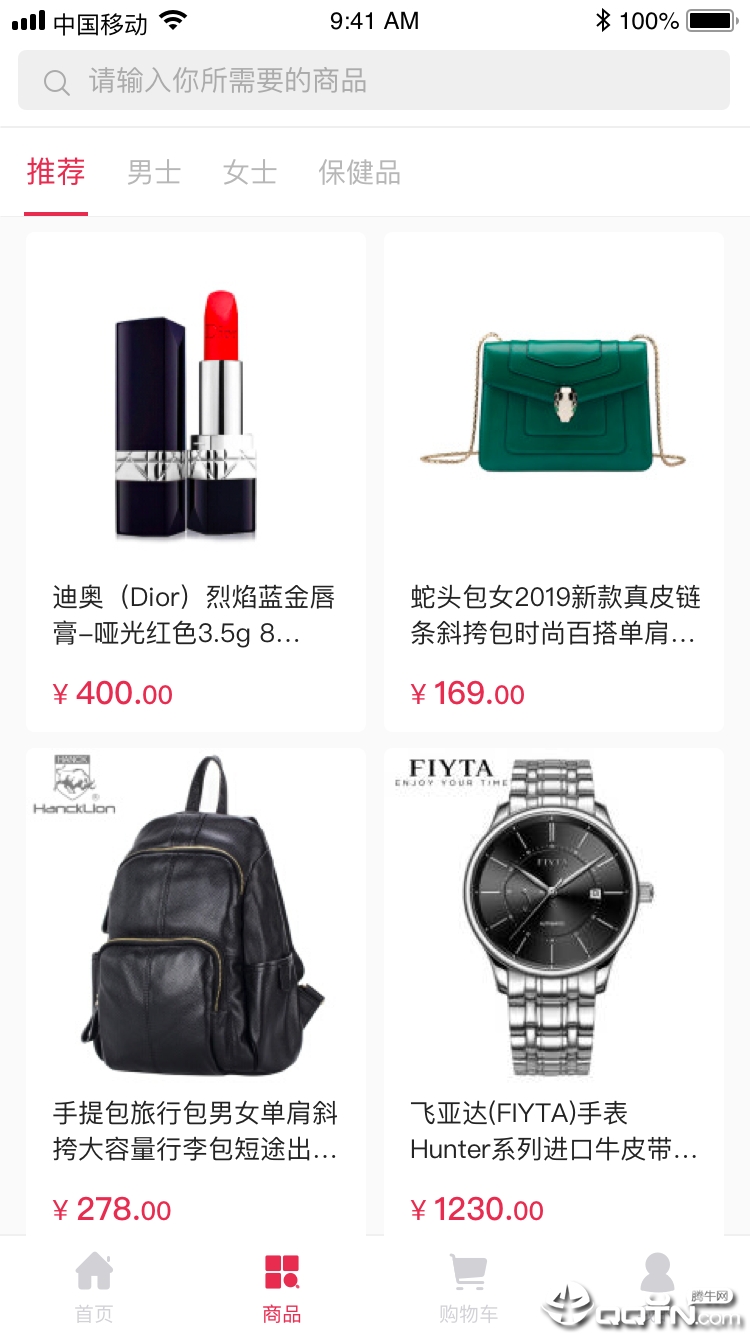Open the 保健品 category tab
The width and height of the screenshot is (750, 1334).
pos(360,173)
